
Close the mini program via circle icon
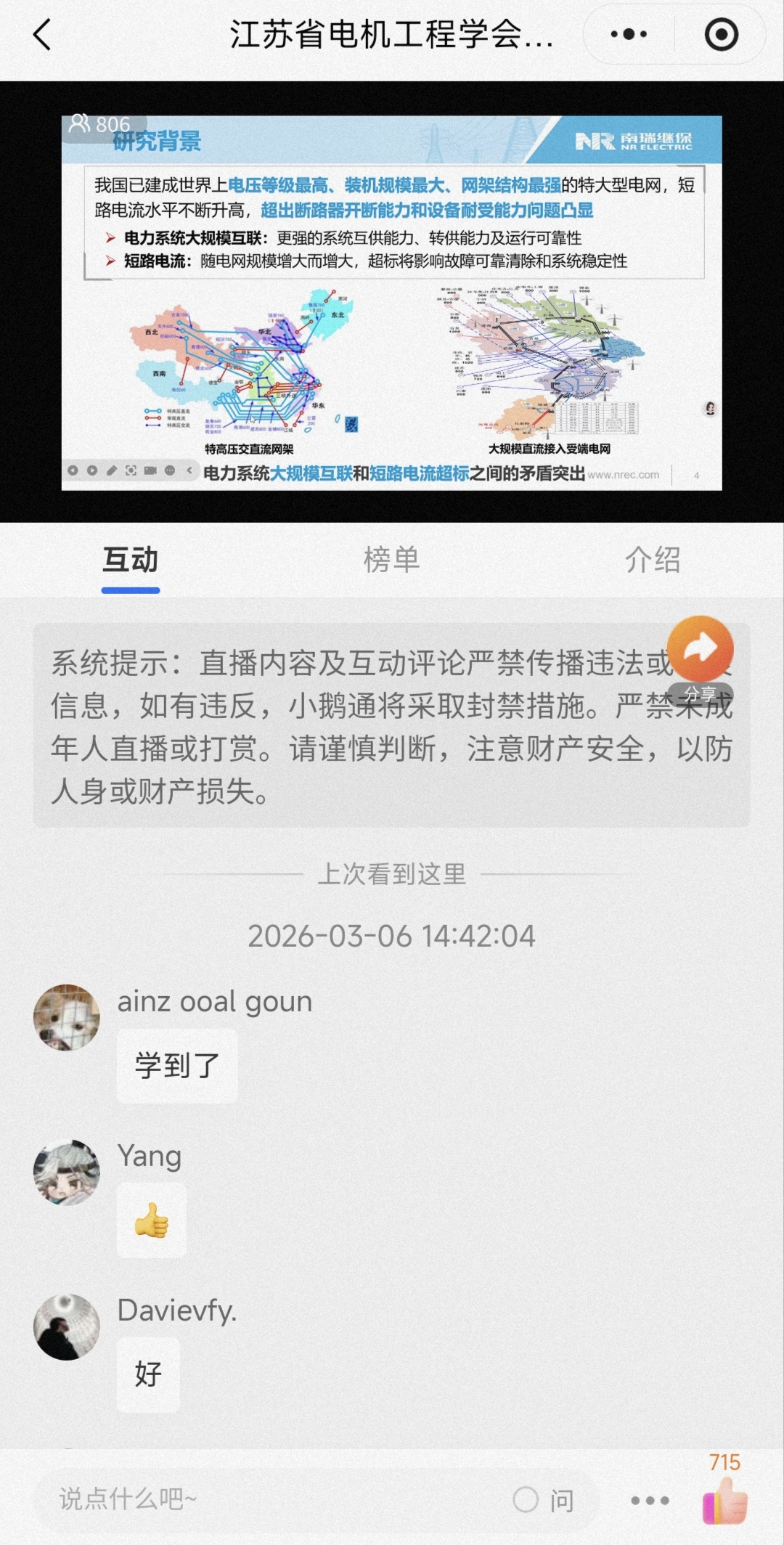point(721,34)
